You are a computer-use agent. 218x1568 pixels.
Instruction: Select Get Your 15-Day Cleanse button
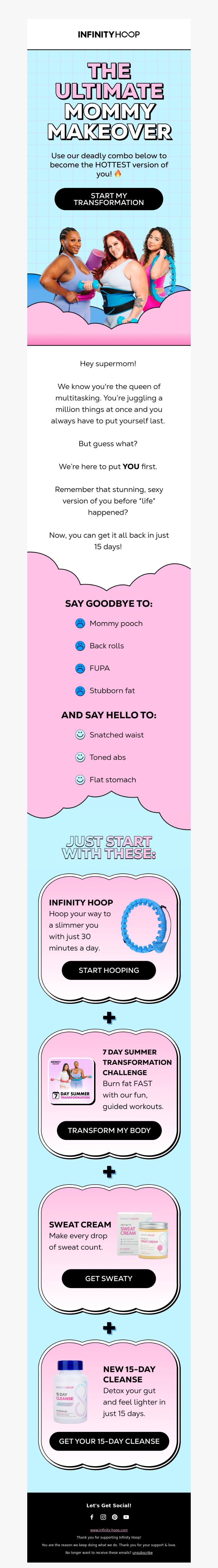pyautogui.click(x=109, y=1441)
